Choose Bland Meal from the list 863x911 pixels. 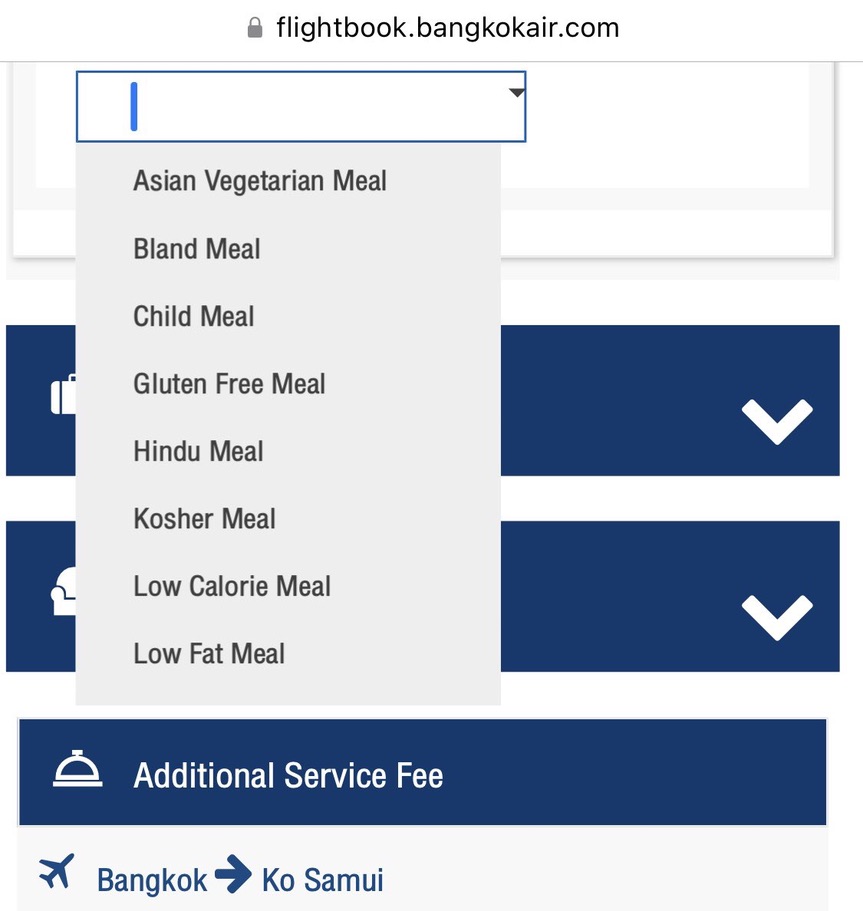(x=197, y=249)
